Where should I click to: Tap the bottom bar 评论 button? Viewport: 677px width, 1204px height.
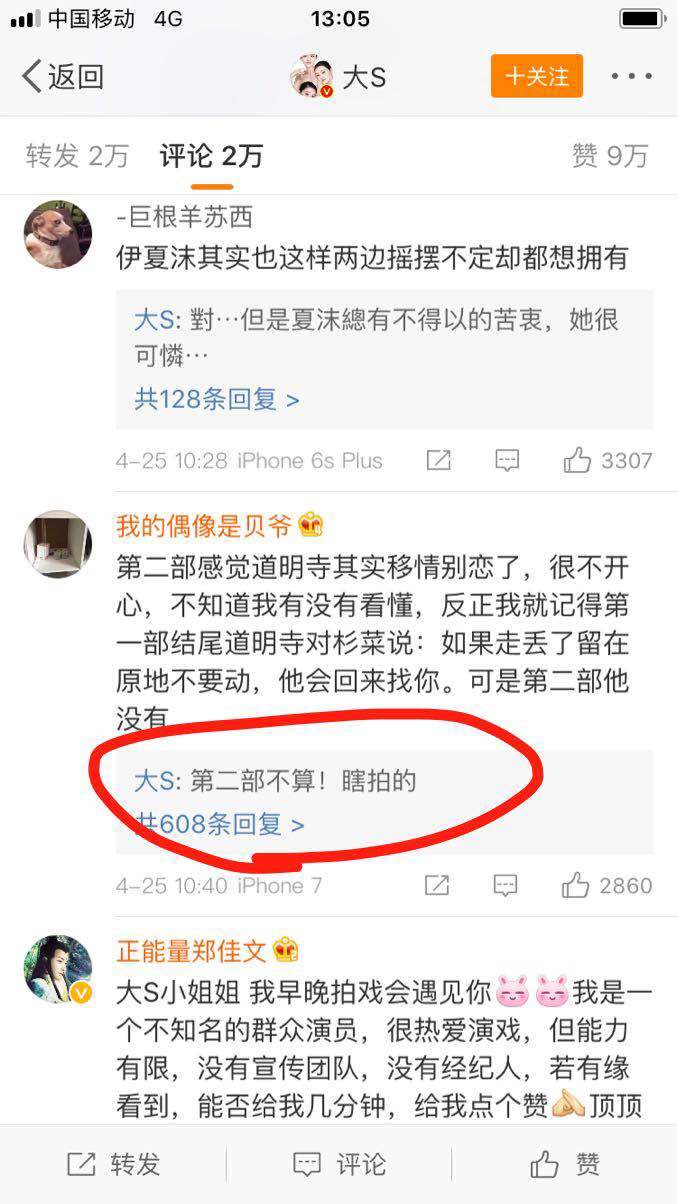click(x=339, y=1164)
